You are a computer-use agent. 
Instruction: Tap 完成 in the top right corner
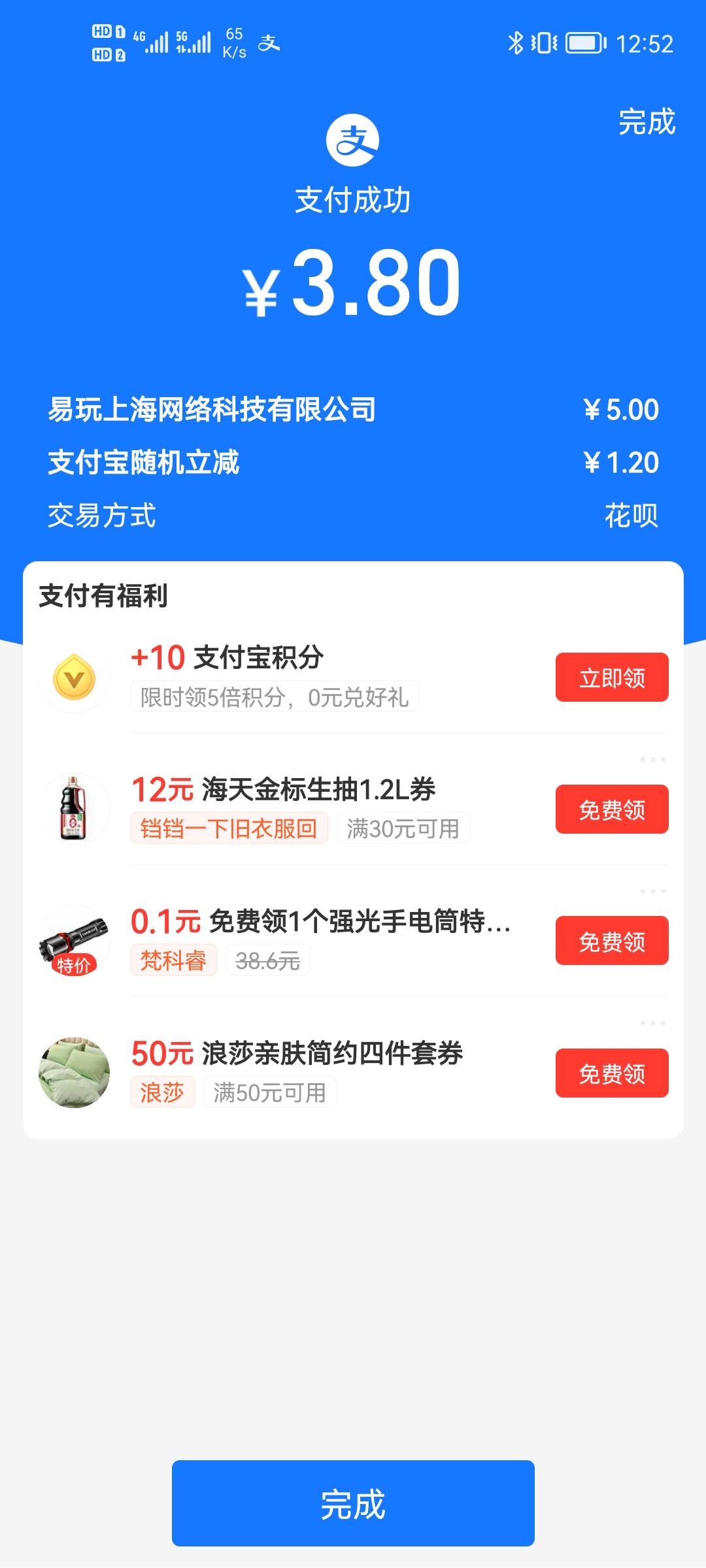click(647, 122)
